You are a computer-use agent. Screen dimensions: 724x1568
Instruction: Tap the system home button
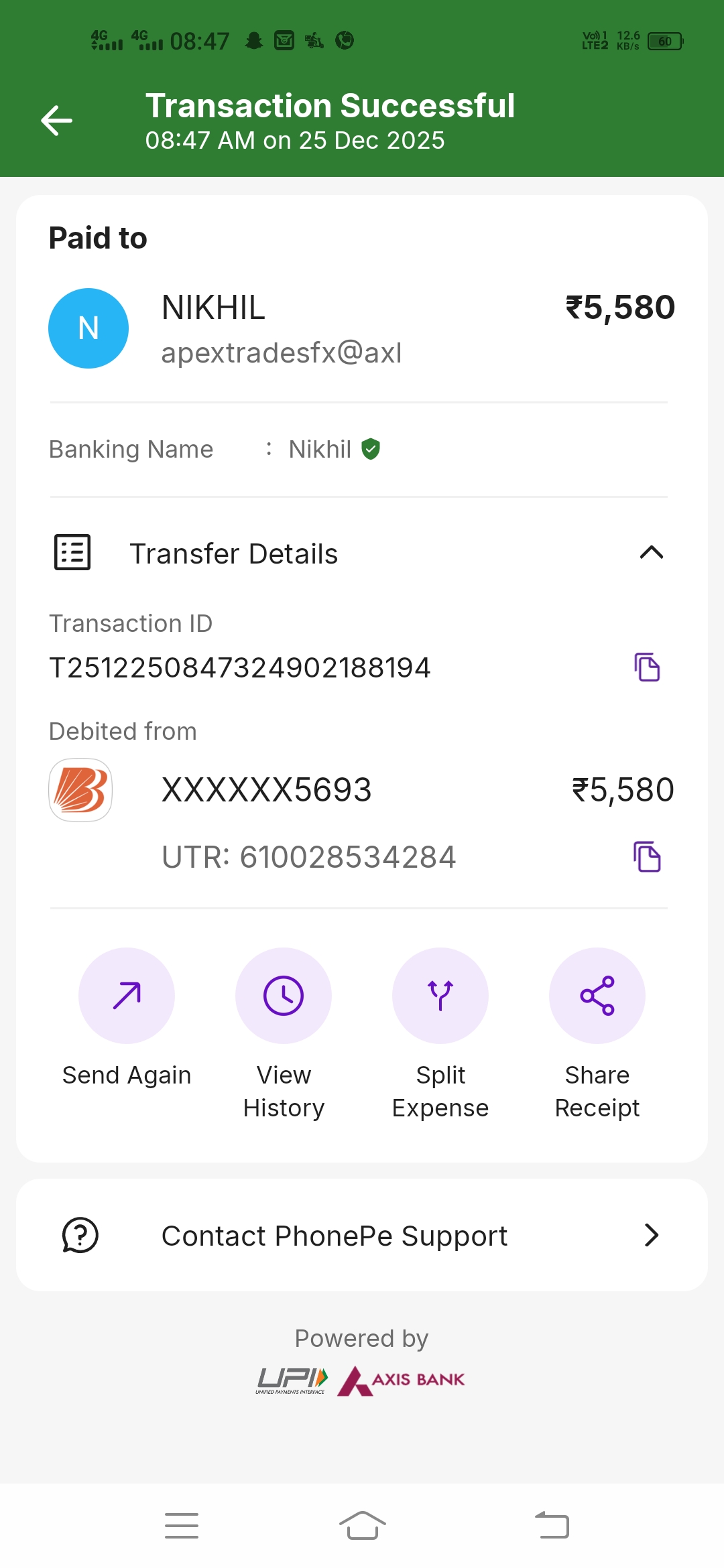click(x=362, y=1526)
